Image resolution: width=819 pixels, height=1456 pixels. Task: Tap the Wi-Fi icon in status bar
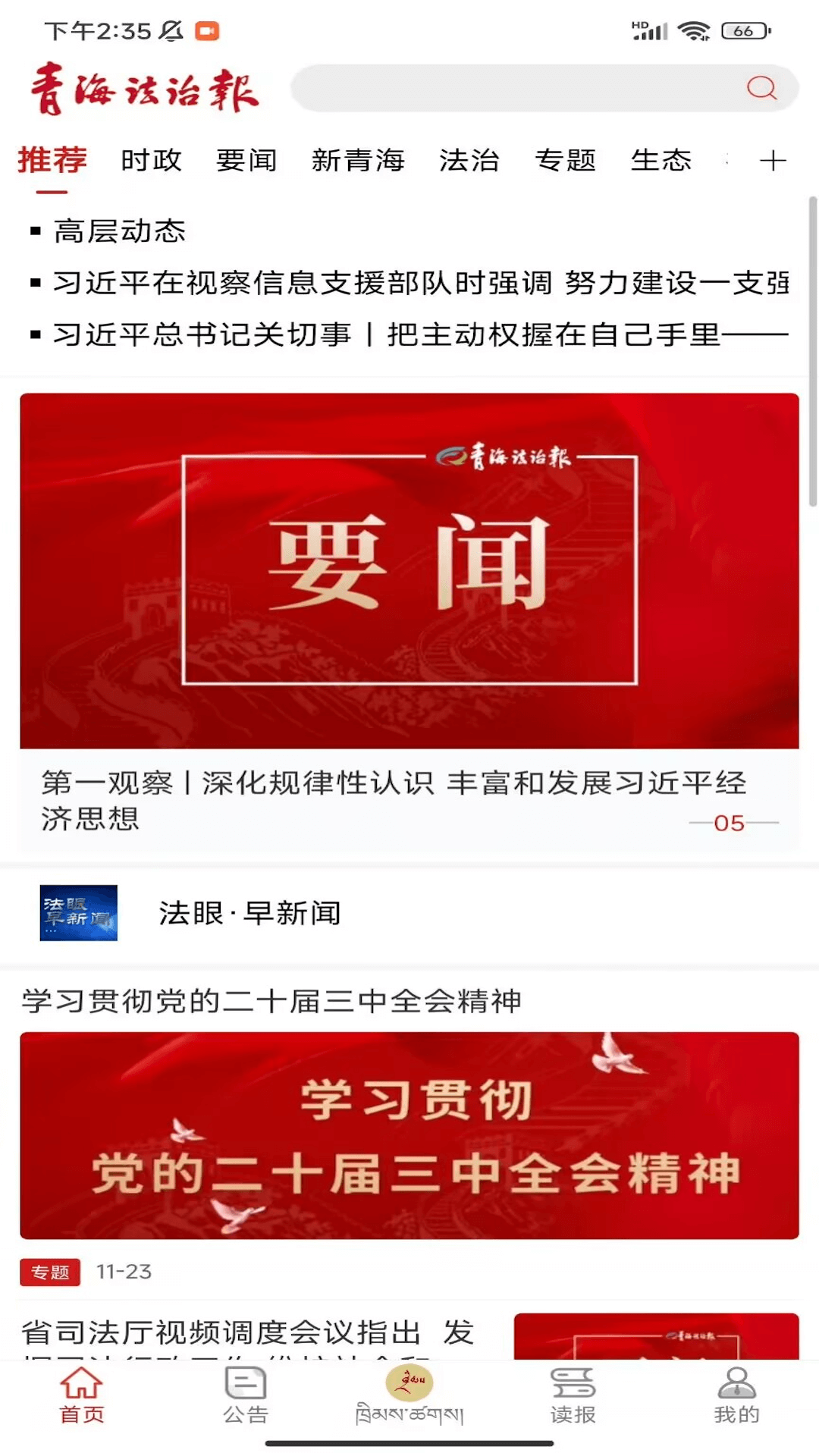692,30
